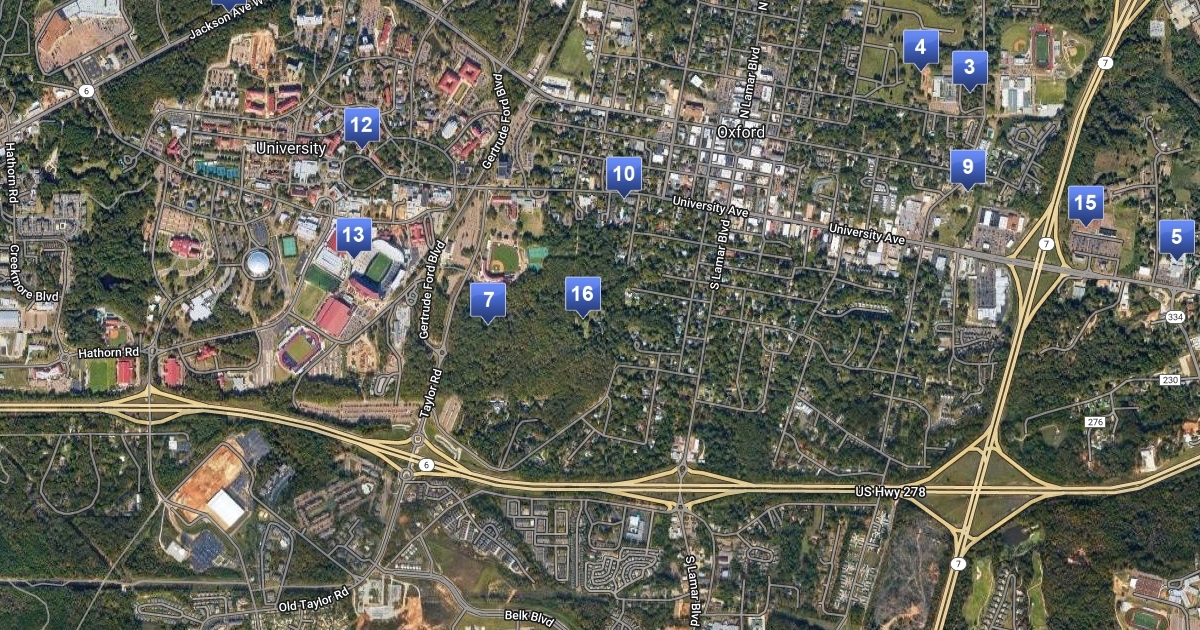The height and width of the screenshot is (630, 1200).
Task: Select map marker number 16
Action: point(583,293)
